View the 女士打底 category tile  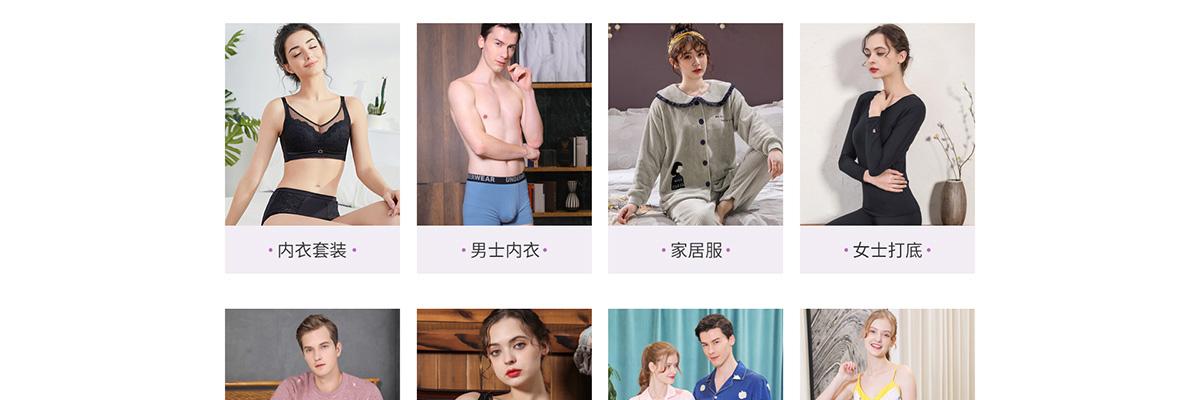(x=887, y=148)
